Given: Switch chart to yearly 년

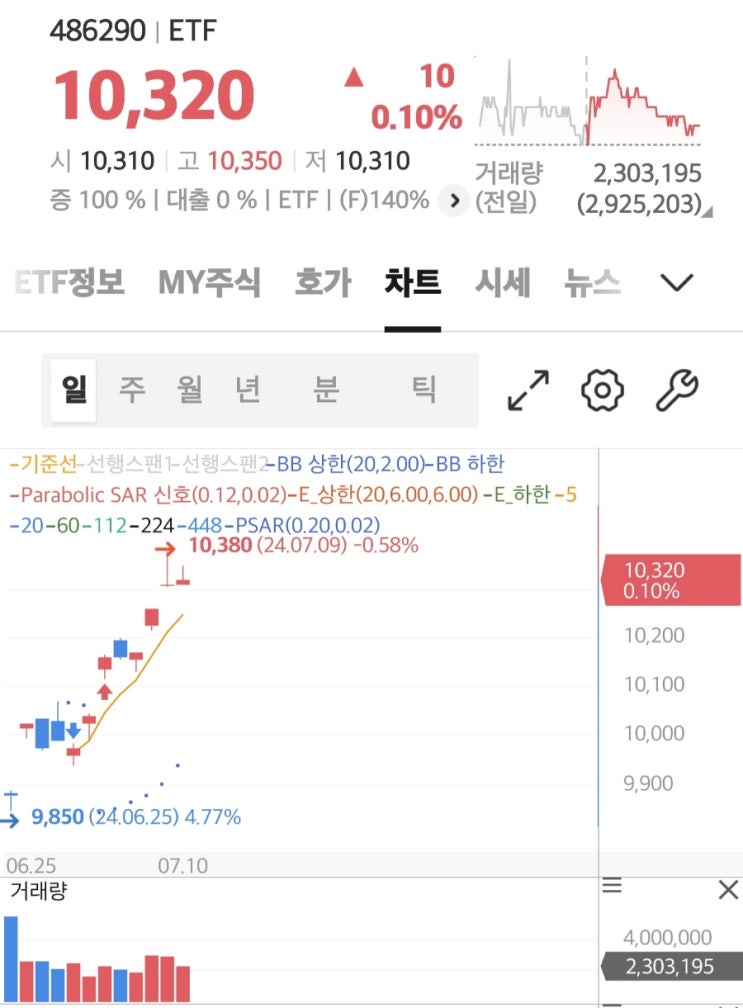Looking at the screenshot, I should coord(247,390).
